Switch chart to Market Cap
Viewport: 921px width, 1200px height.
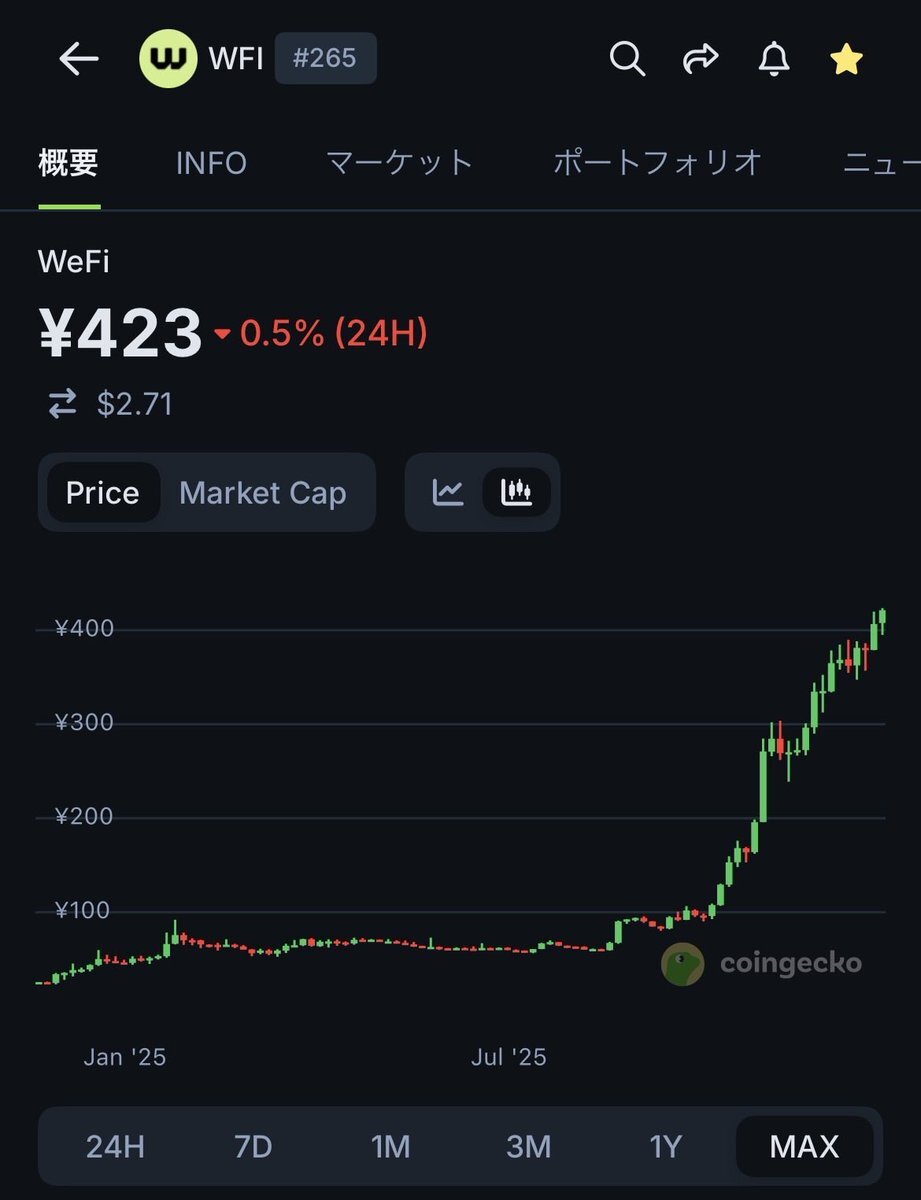(262, 493)
